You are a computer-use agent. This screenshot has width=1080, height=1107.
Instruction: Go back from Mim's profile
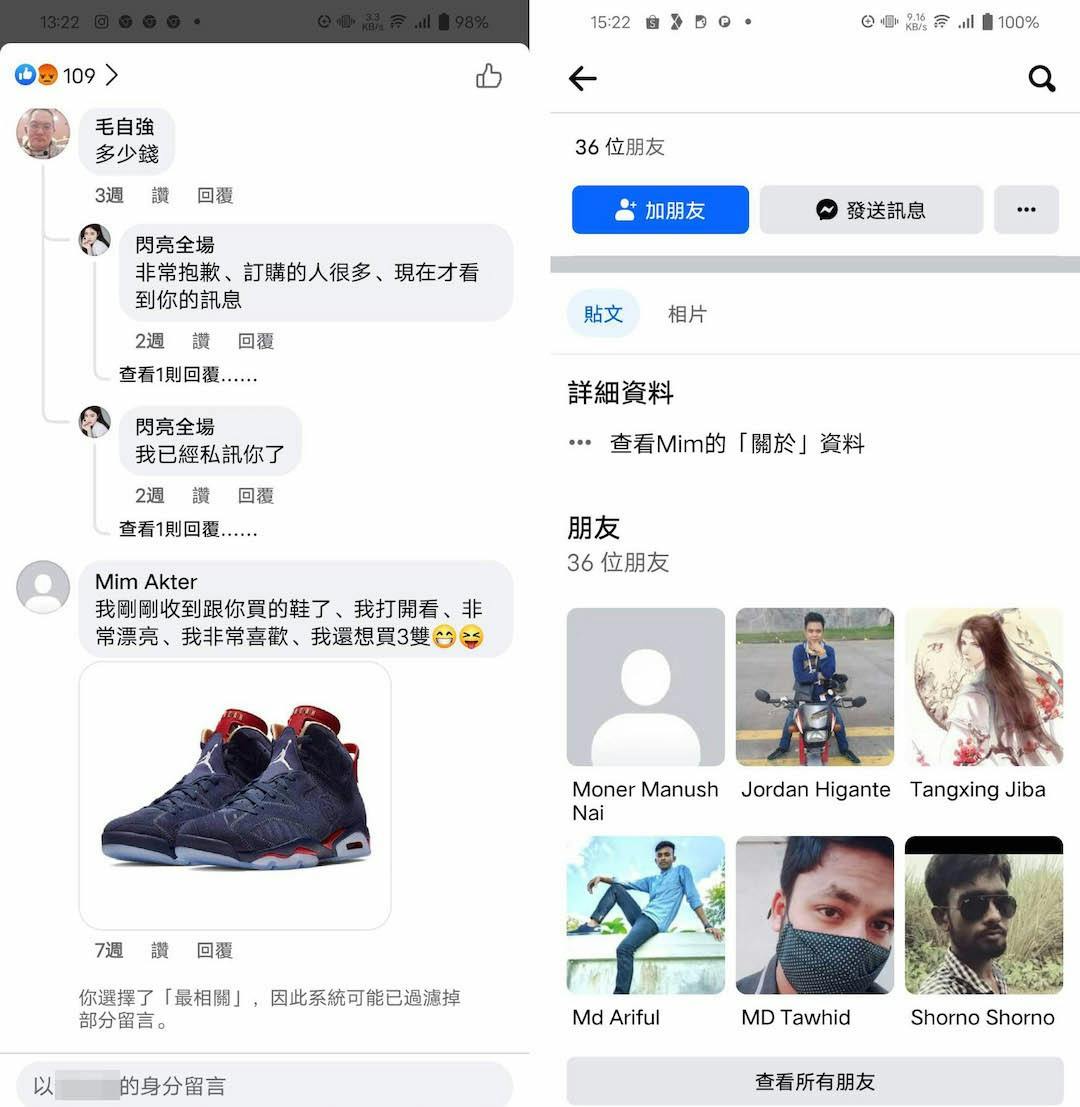click(582, 78)
